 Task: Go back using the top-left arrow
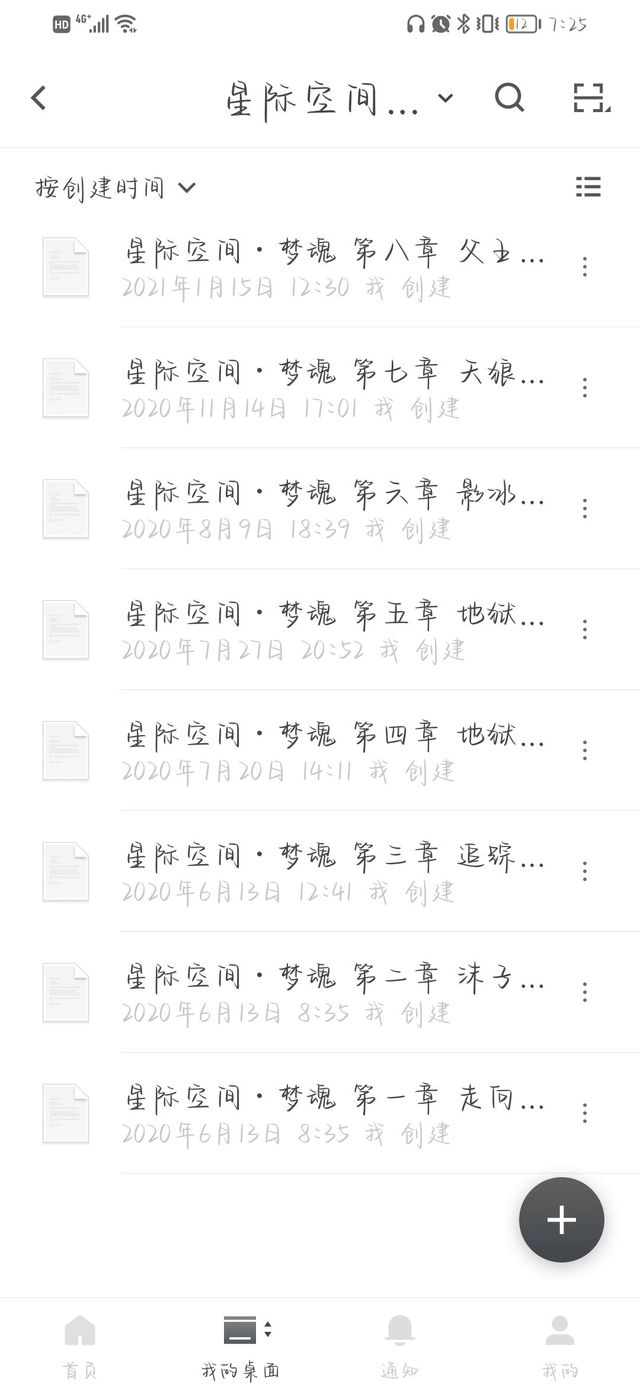pyautogui.click(x=38, y=98)
